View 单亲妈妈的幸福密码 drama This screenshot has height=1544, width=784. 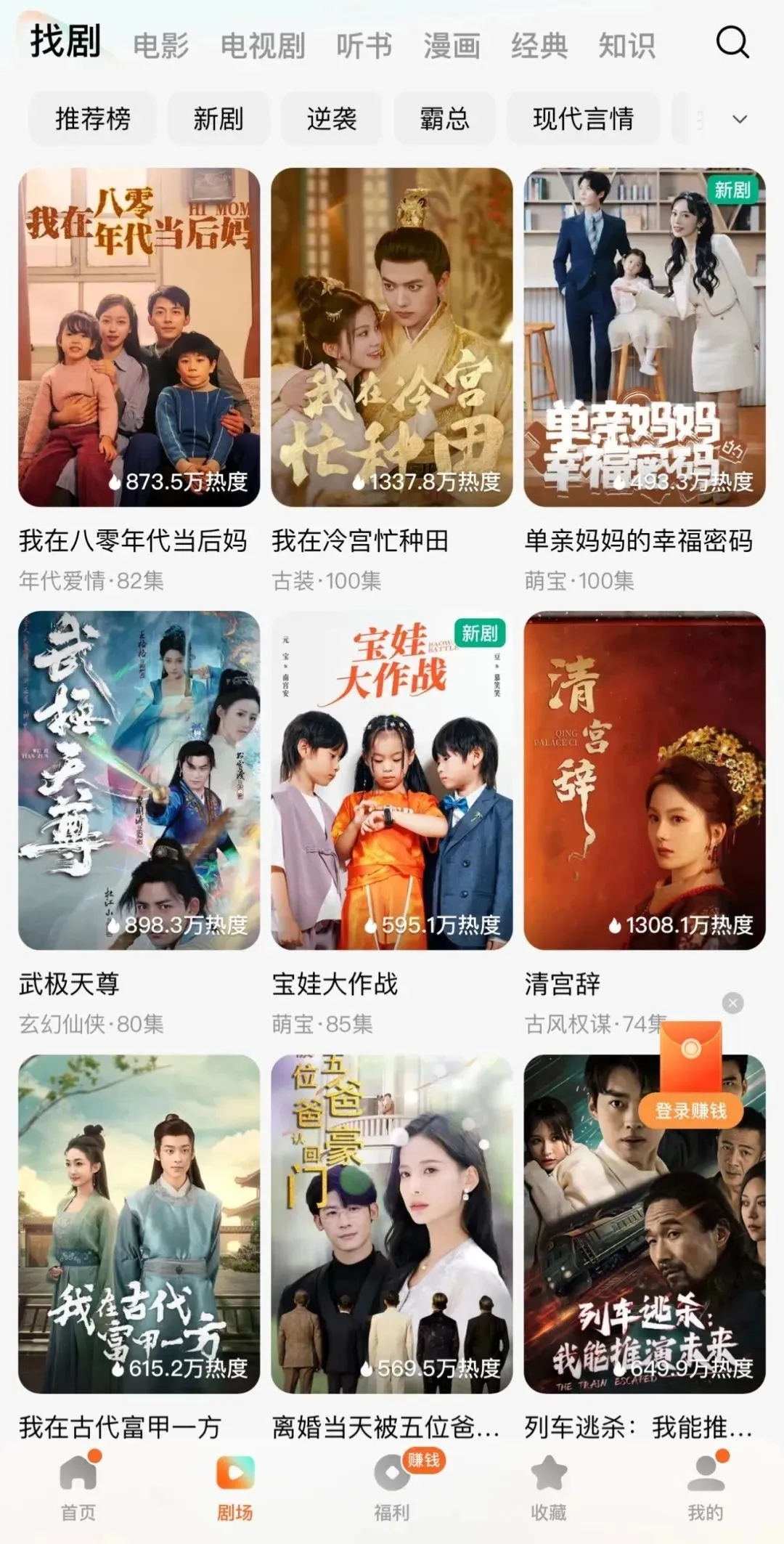tap(644, 338)
